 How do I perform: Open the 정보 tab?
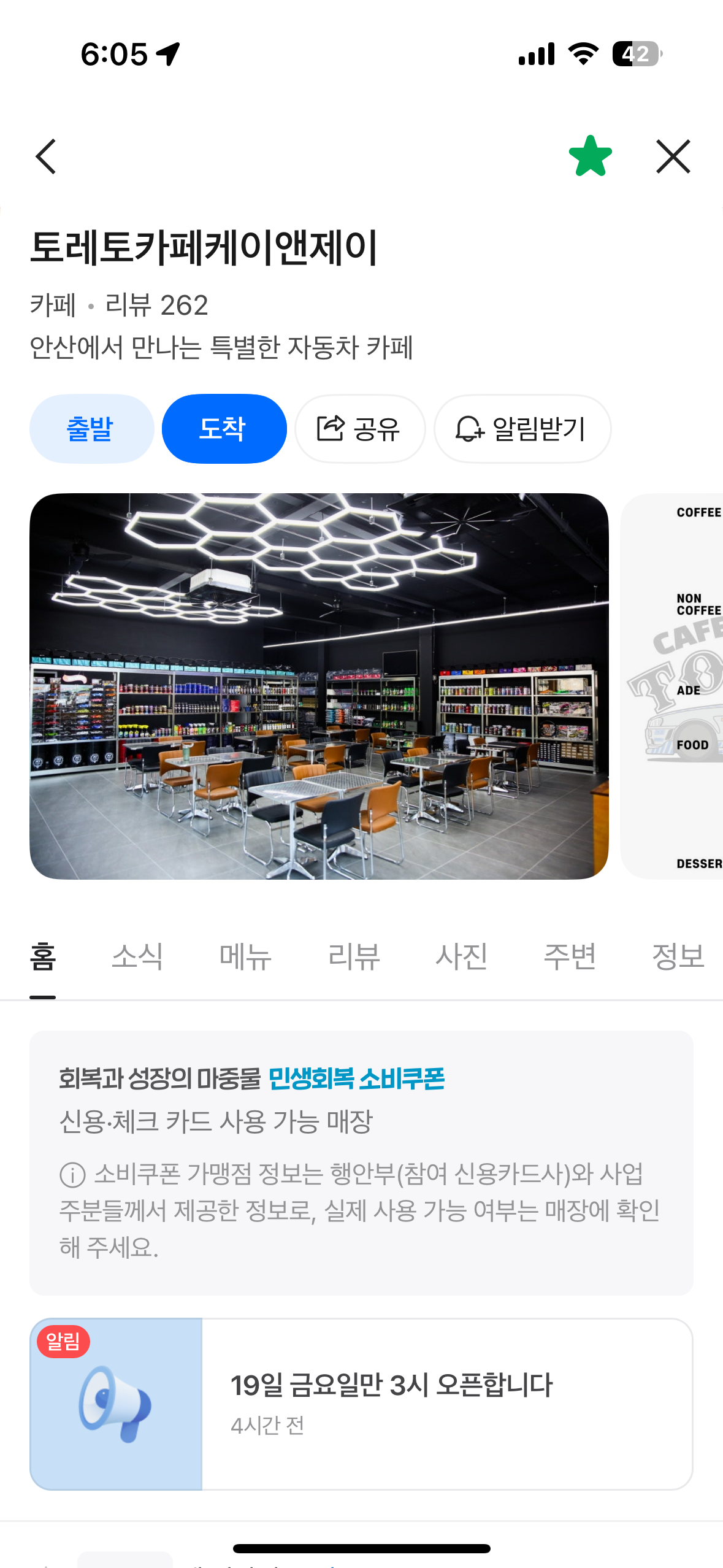[677, 956]
